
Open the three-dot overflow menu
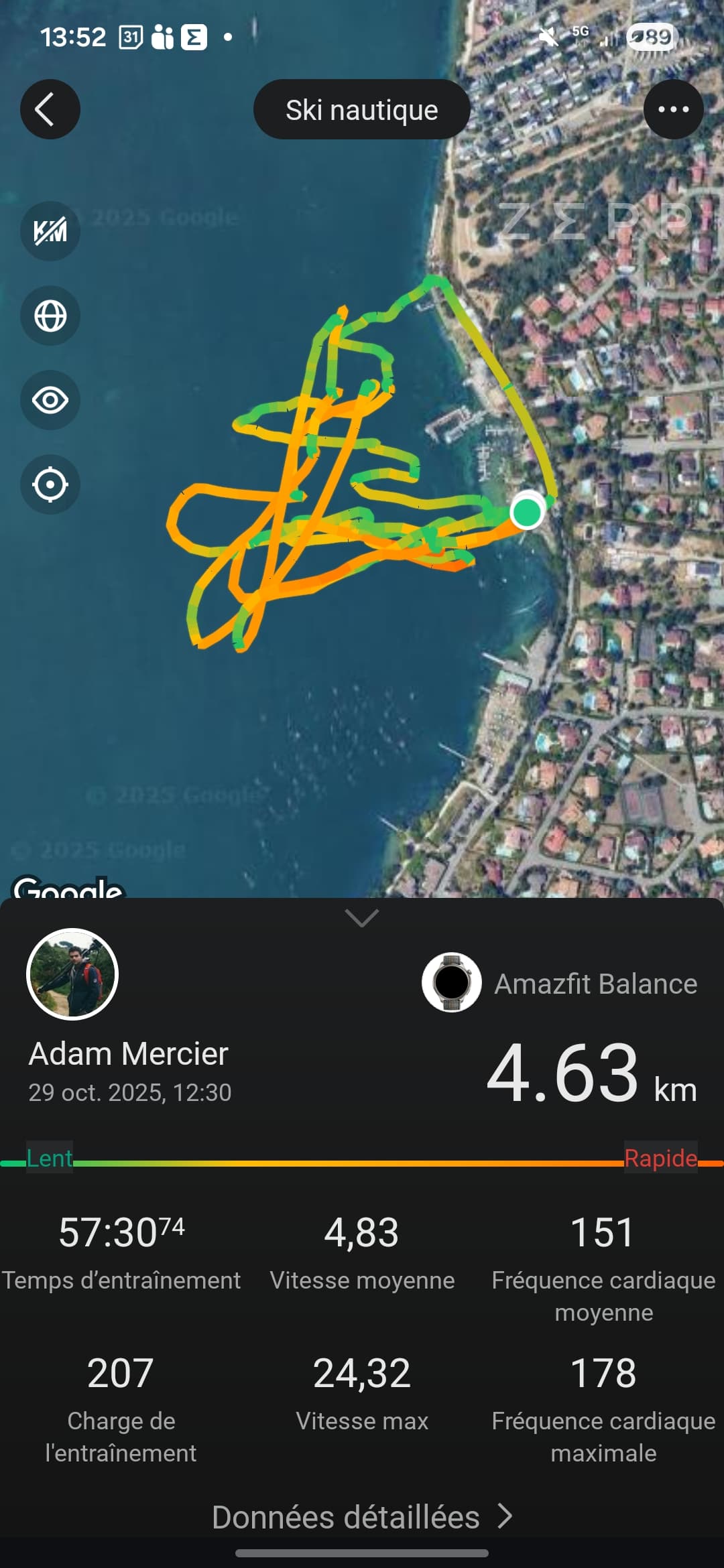click(673, 109)
